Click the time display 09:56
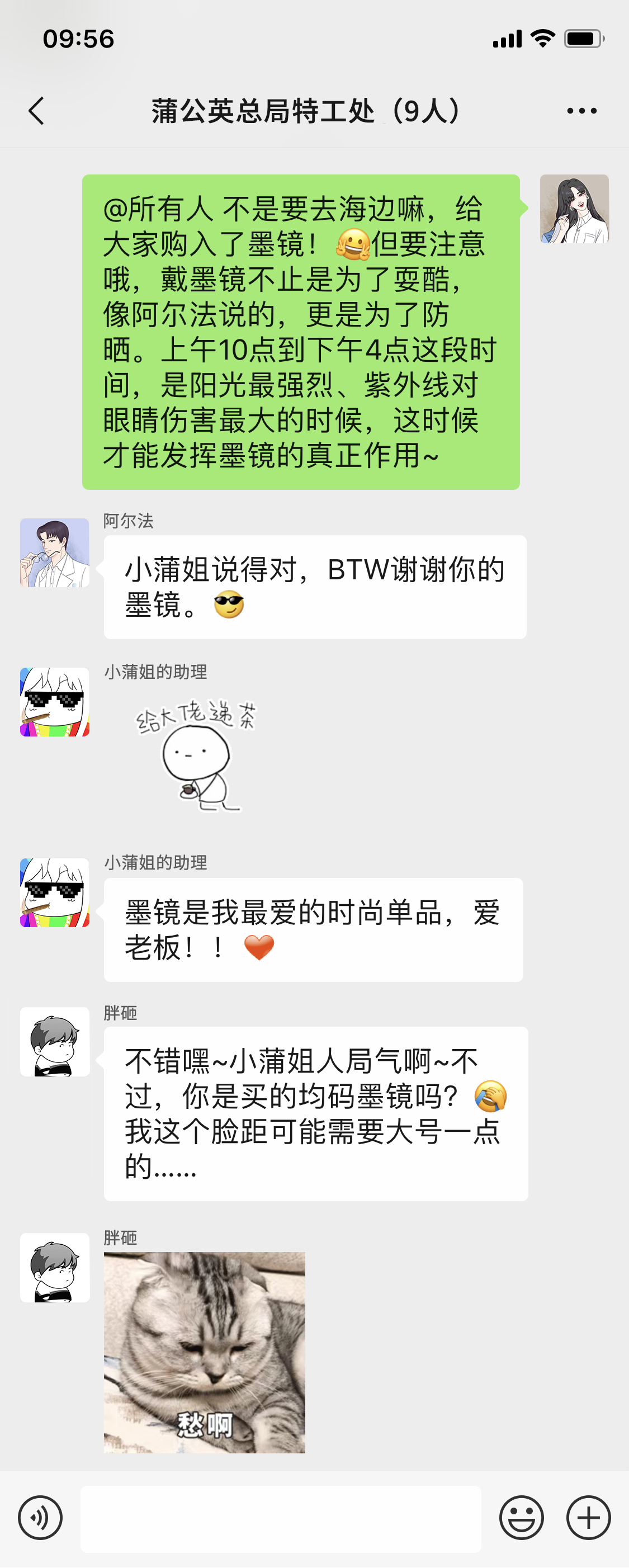 [78, 37]
